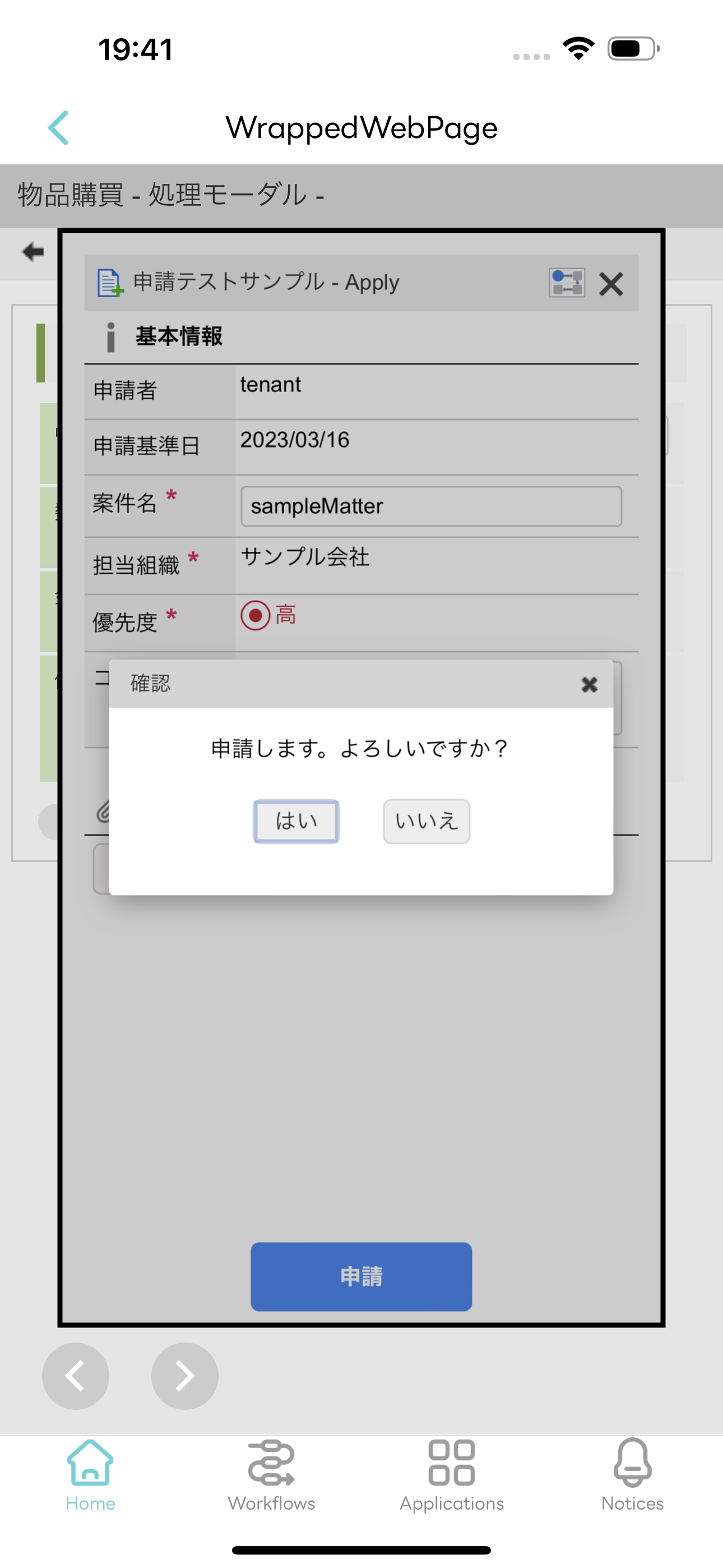Go back from WrappedWebPage
Viewport: 723px width, 1568px height.
point(58,128)
